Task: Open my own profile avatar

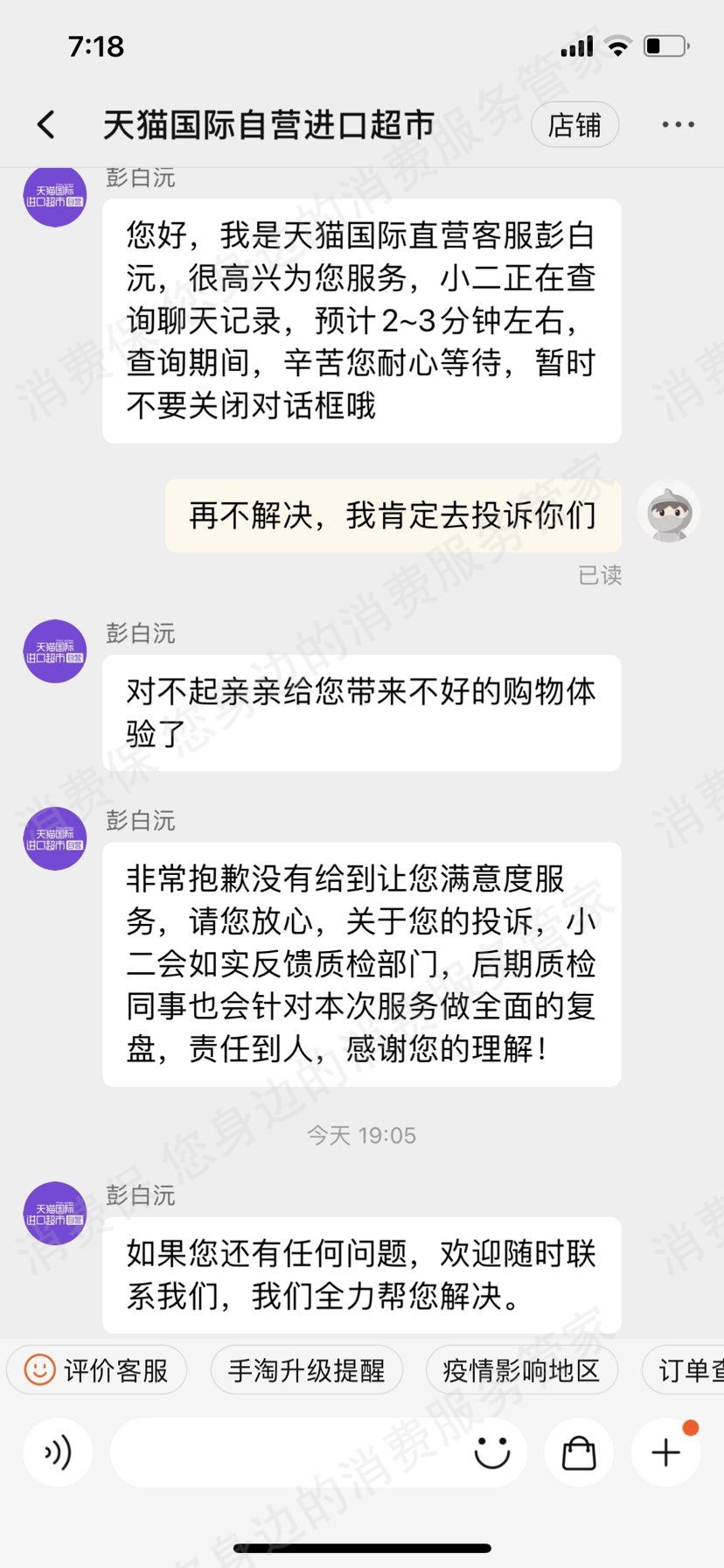Action: click(669, 512)
